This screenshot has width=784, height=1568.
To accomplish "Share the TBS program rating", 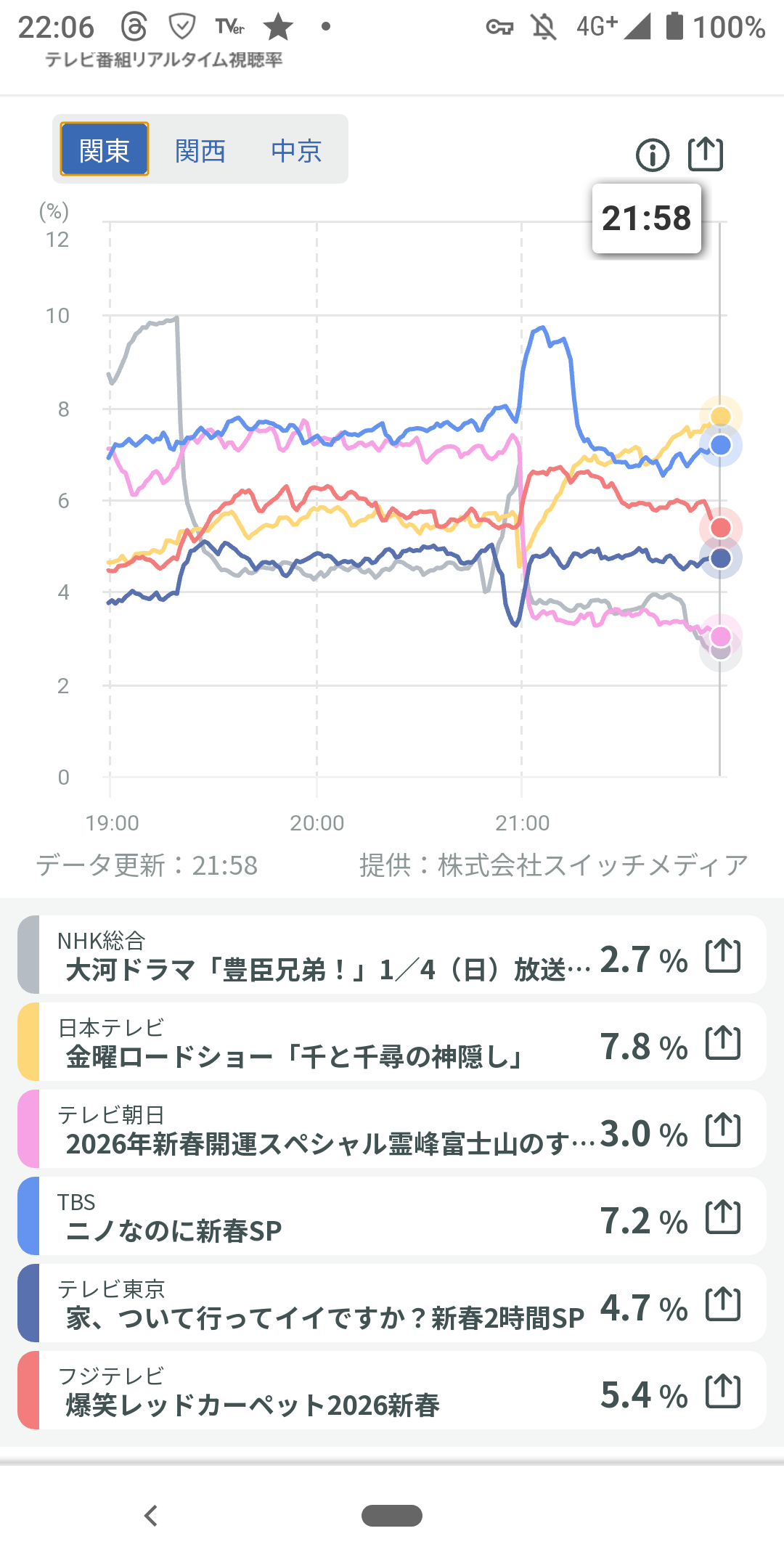I will pyautogui.click(x=723, y=1217).
